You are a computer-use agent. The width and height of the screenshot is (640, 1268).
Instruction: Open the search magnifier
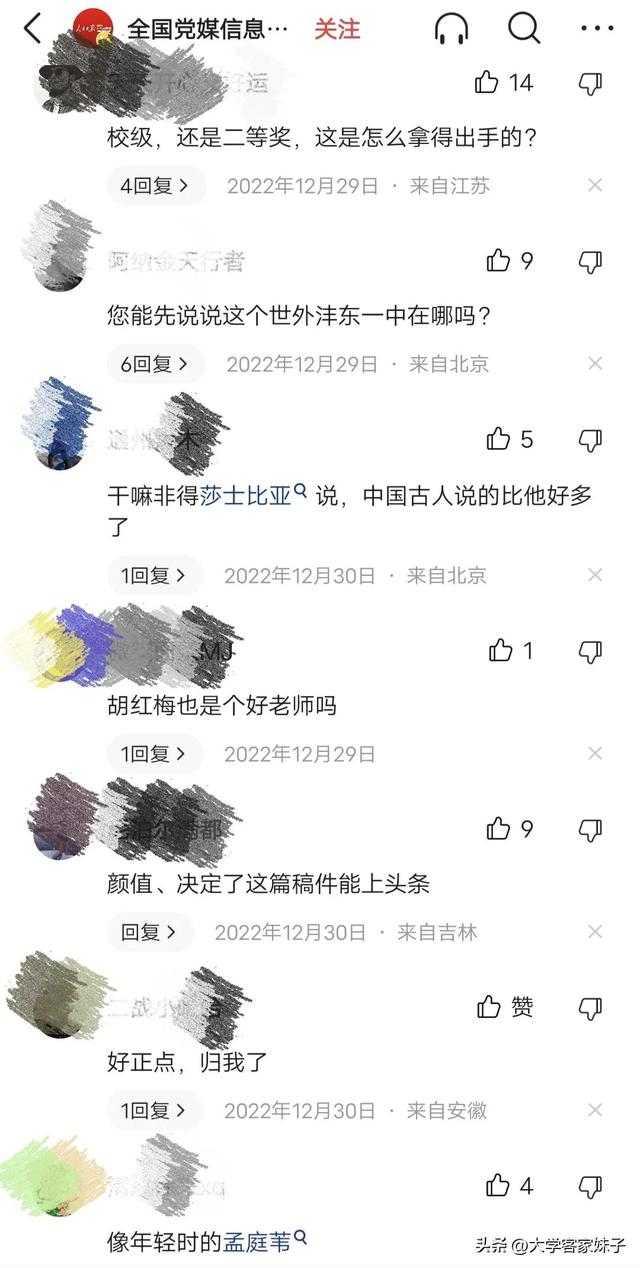(523, 29)
